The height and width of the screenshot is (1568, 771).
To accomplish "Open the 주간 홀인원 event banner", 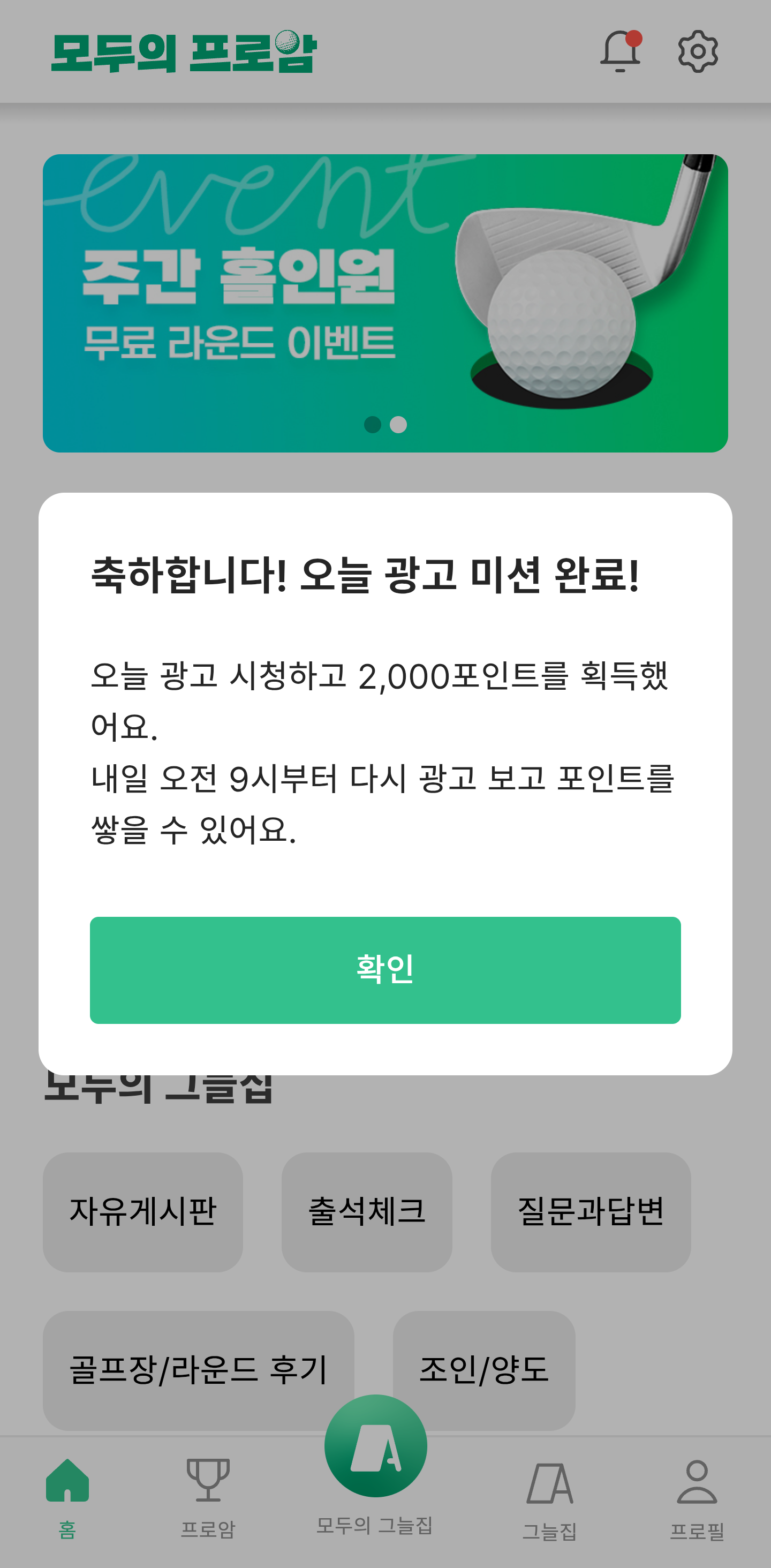I will pyautogui.click(x=385, y=303).
